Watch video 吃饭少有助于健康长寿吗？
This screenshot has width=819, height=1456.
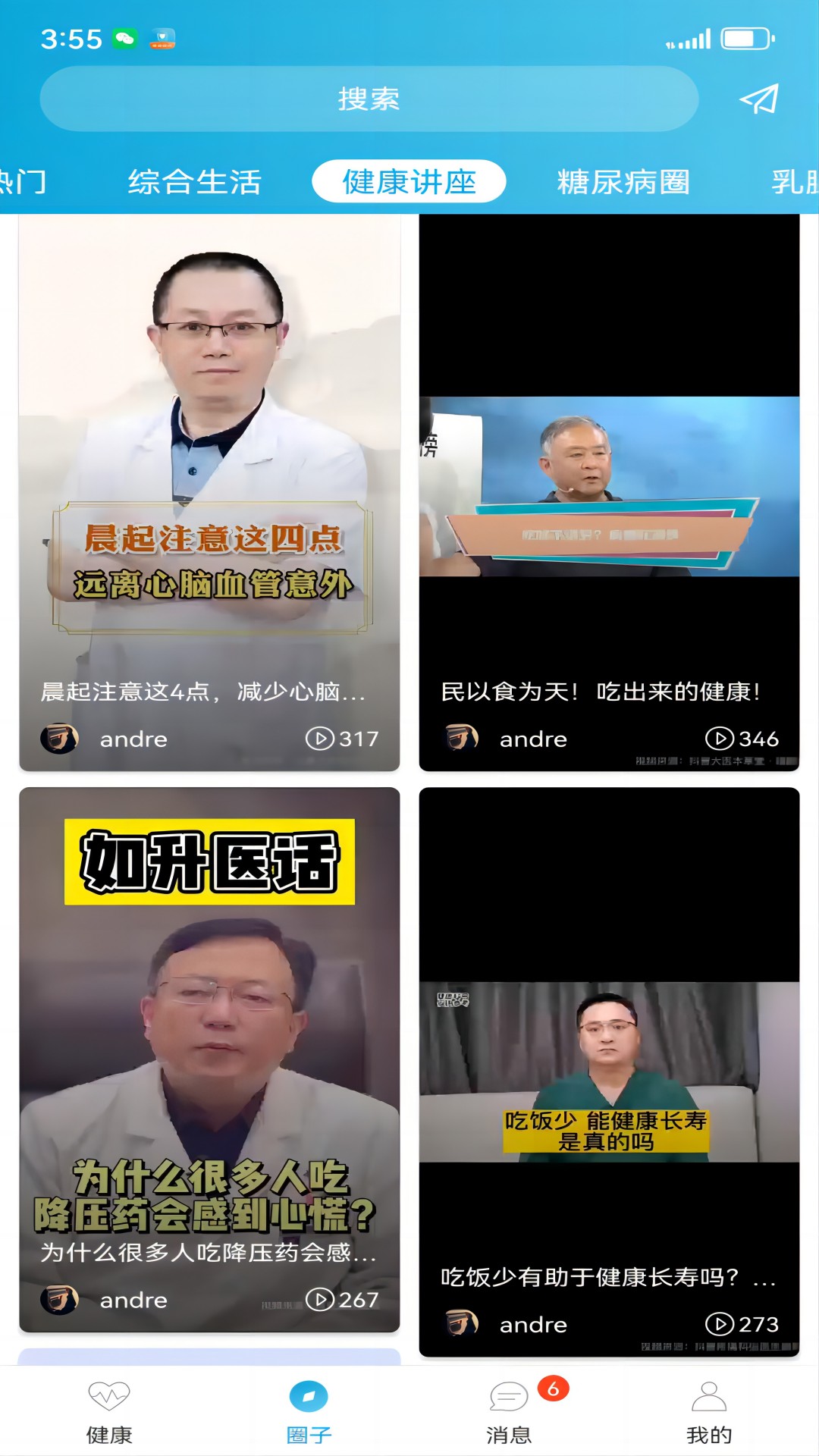609,1072
